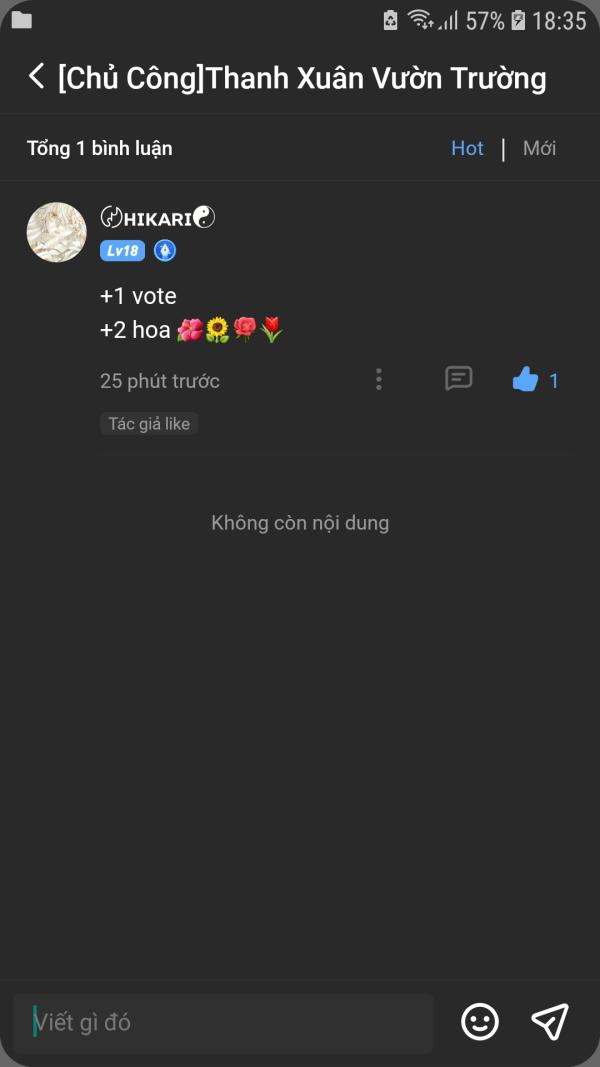Send the comment

(549, 1021)
